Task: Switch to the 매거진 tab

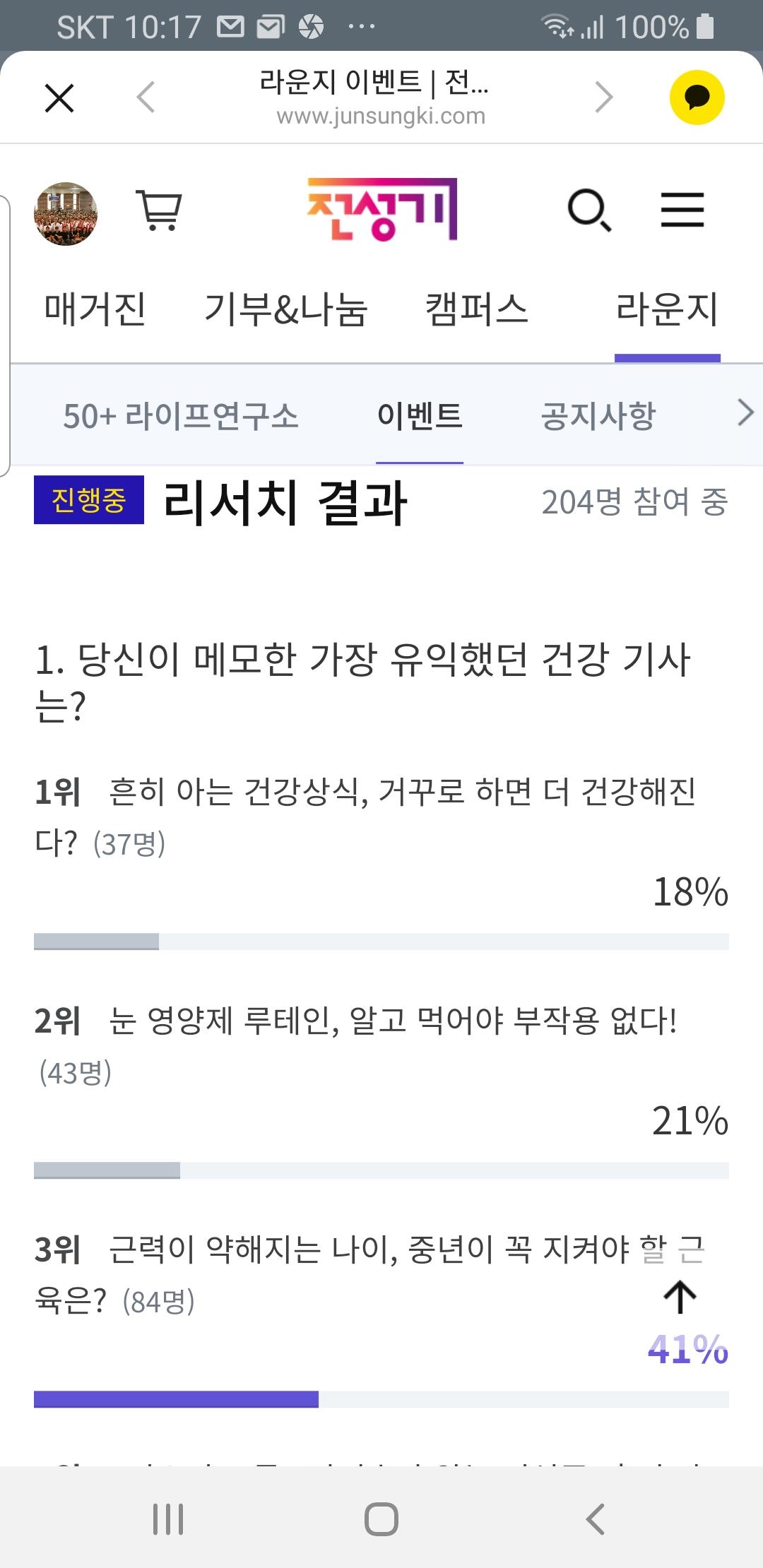Action: pyautogui.click(x=95, y=309)
